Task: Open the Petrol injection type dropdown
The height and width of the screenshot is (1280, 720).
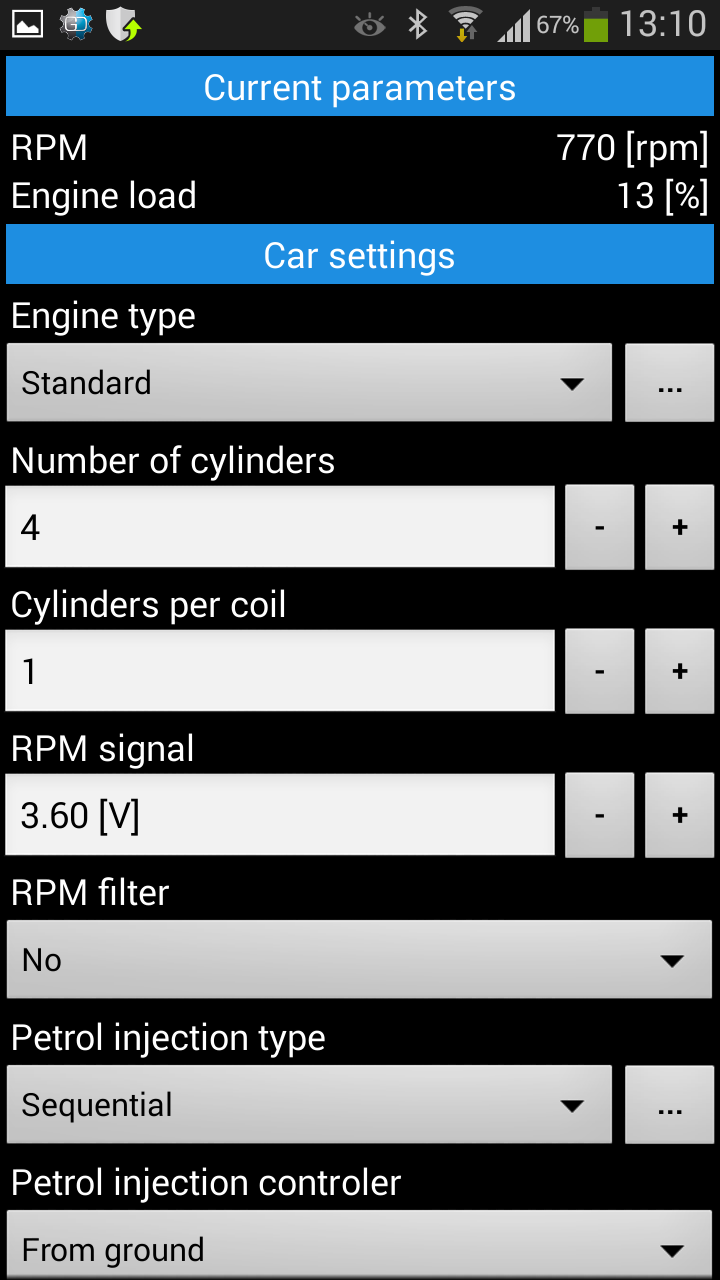Action: click(309, 1104)
